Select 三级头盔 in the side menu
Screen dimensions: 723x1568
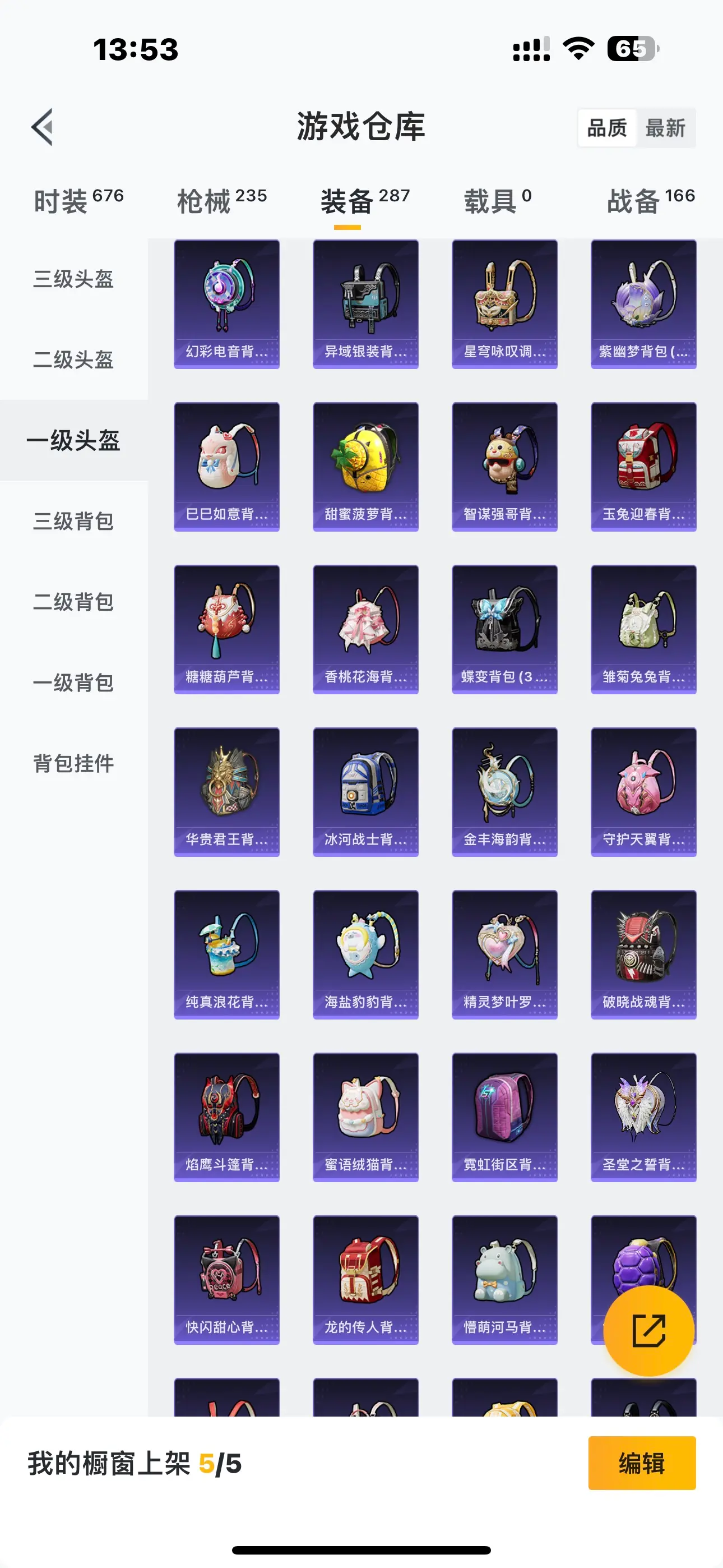pyautogui.click(x=73, y=279)
